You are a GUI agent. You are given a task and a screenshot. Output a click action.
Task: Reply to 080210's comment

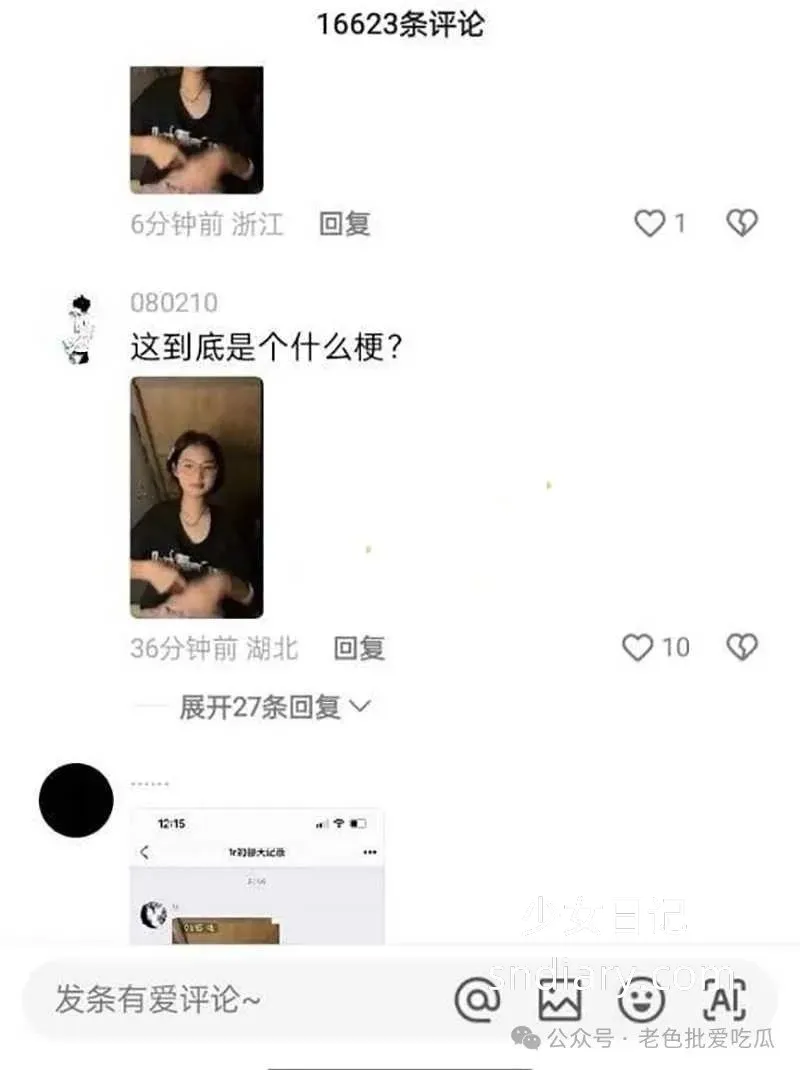[x=357, y=648]
